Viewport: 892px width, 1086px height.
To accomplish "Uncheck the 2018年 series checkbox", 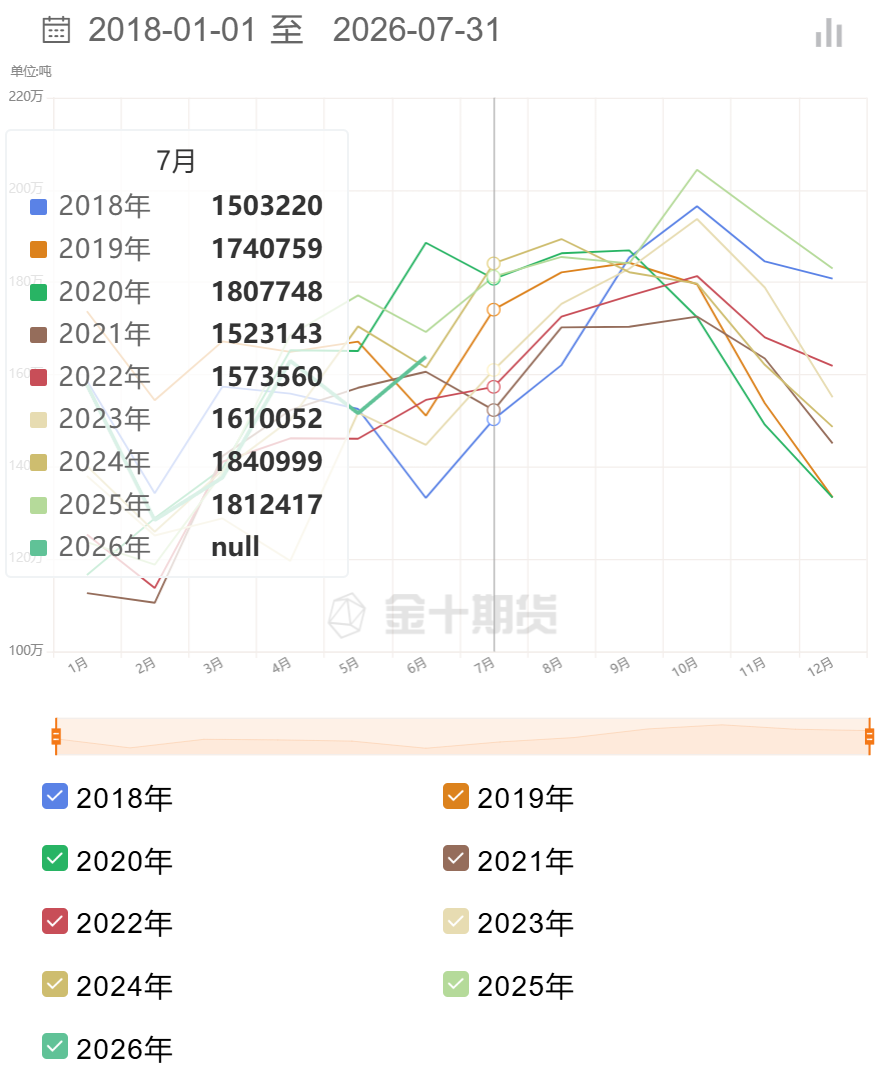I will [55, 796].
